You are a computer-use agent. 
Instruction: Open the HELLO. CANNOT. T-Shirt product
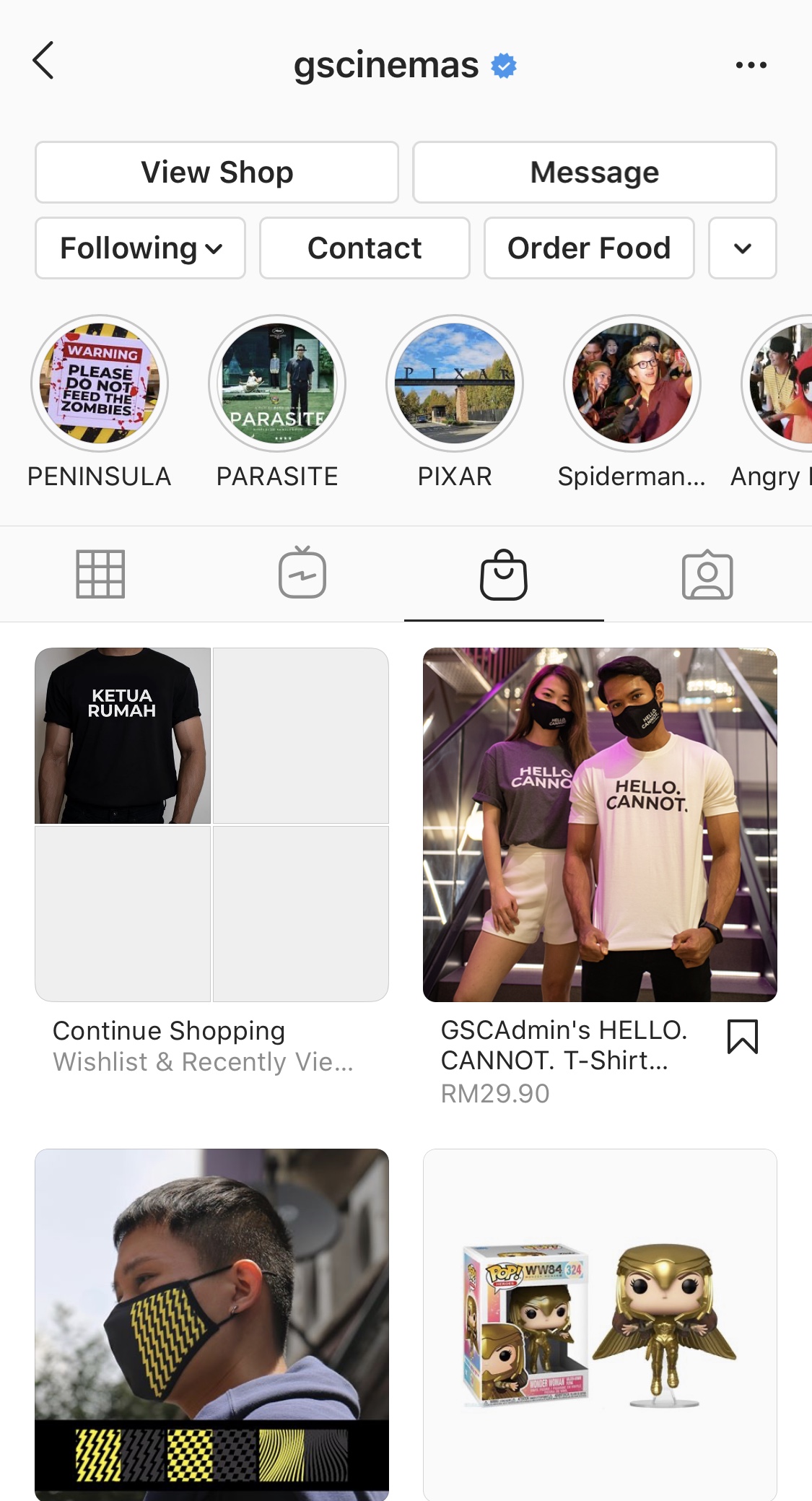600,825
